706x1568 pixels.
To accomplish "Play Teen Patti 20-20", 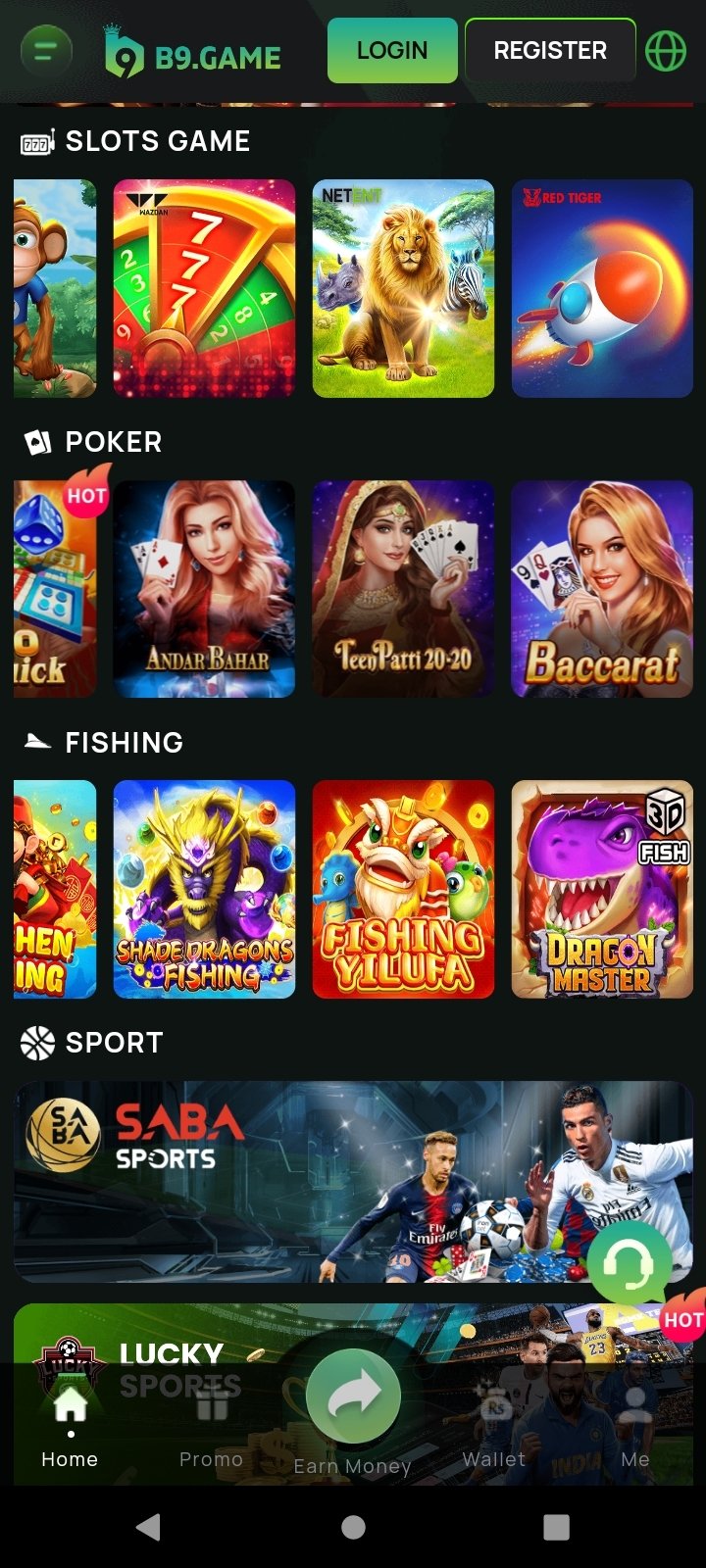I will point(403,589).
